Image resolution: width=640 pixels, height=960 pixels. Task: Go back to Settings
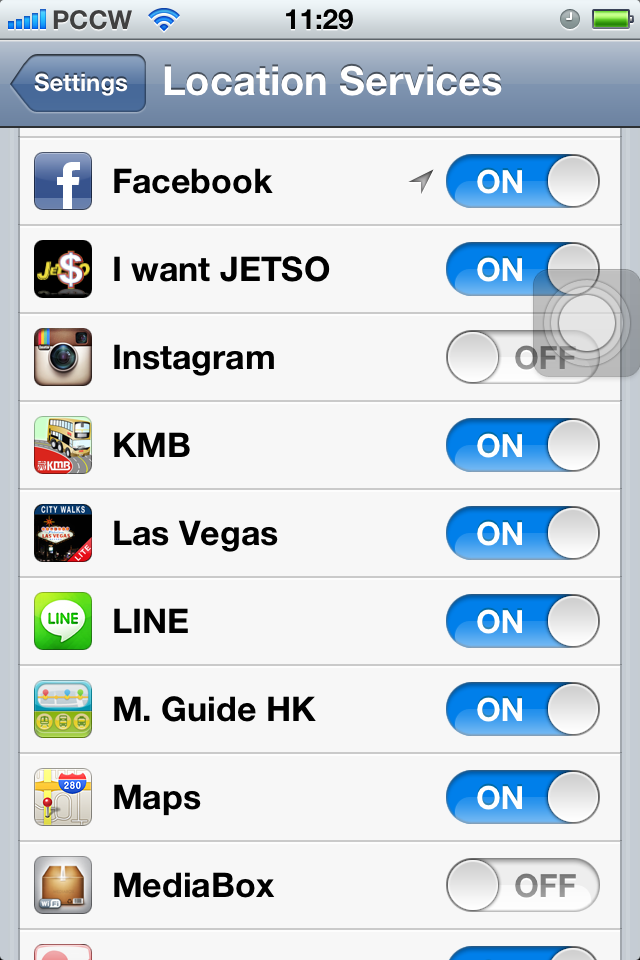[80, 83]
